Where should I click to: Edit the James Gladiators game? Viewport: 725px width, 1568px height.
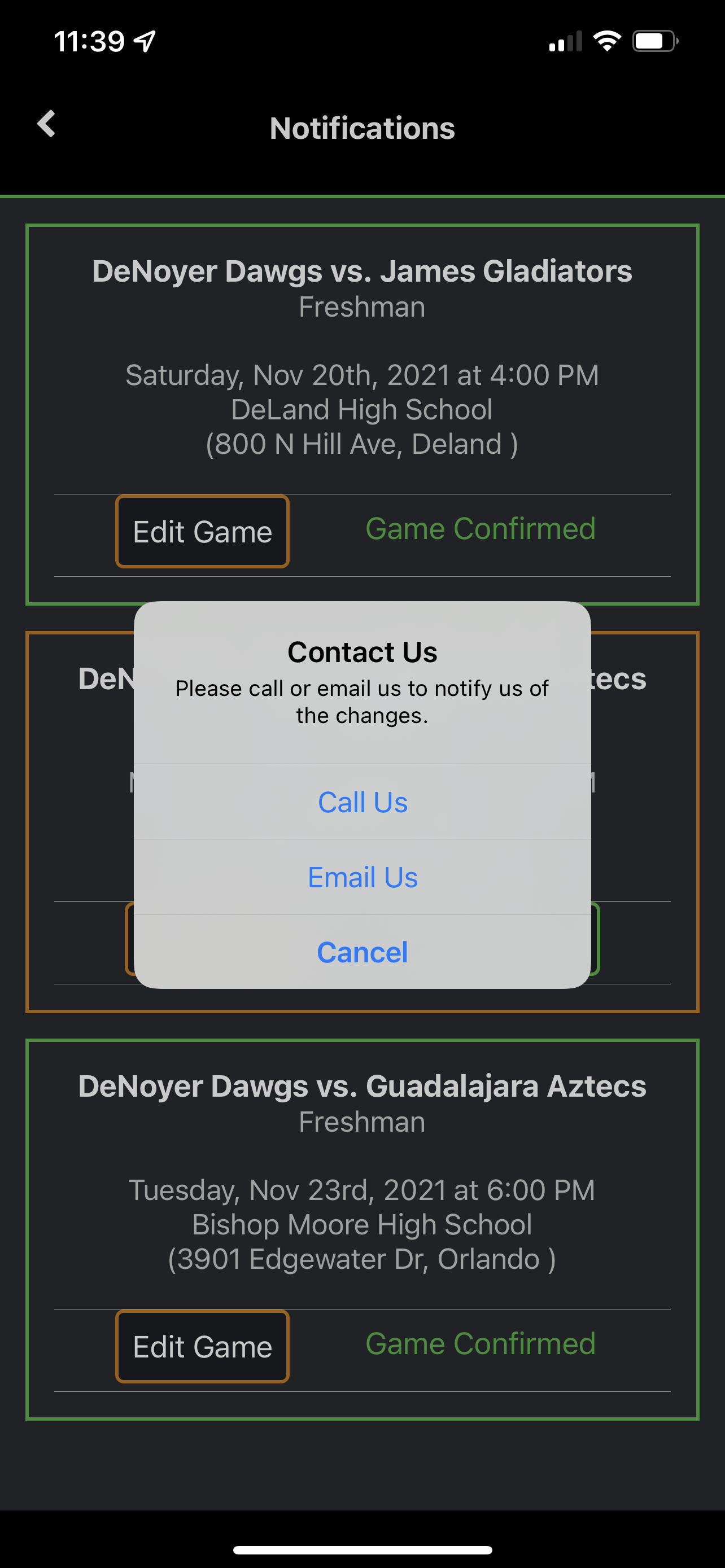202,531
